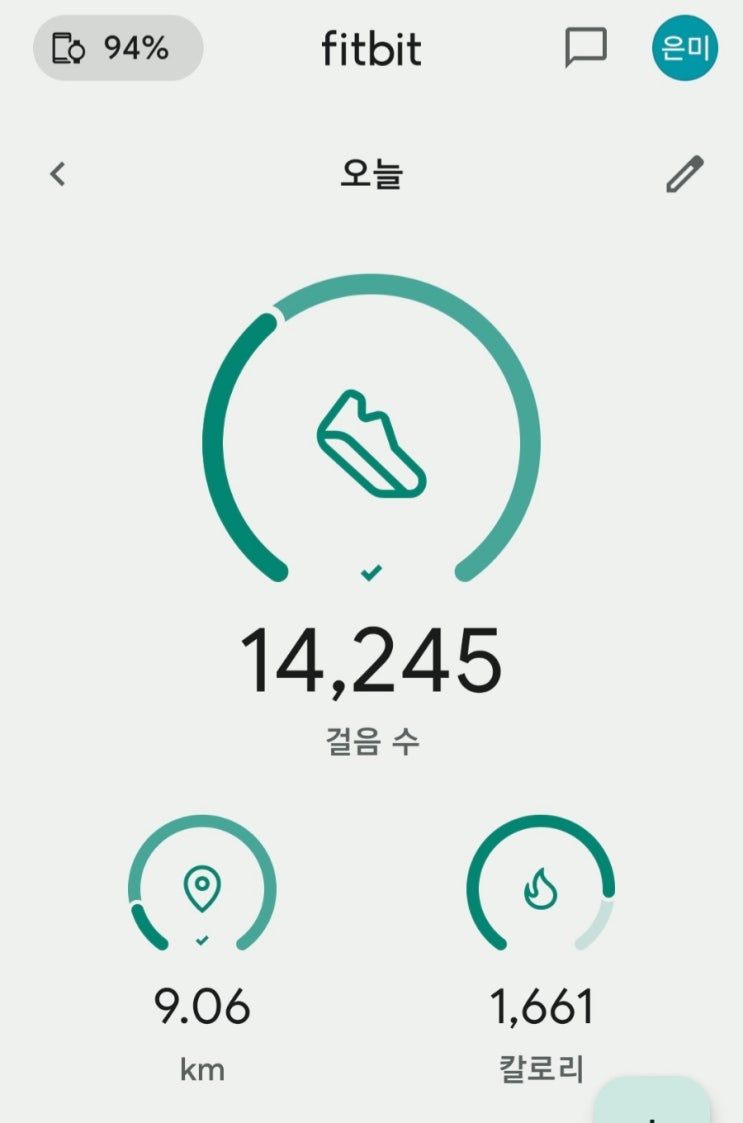
Task: Open the messages inbox icon
Action: [585, 48]
